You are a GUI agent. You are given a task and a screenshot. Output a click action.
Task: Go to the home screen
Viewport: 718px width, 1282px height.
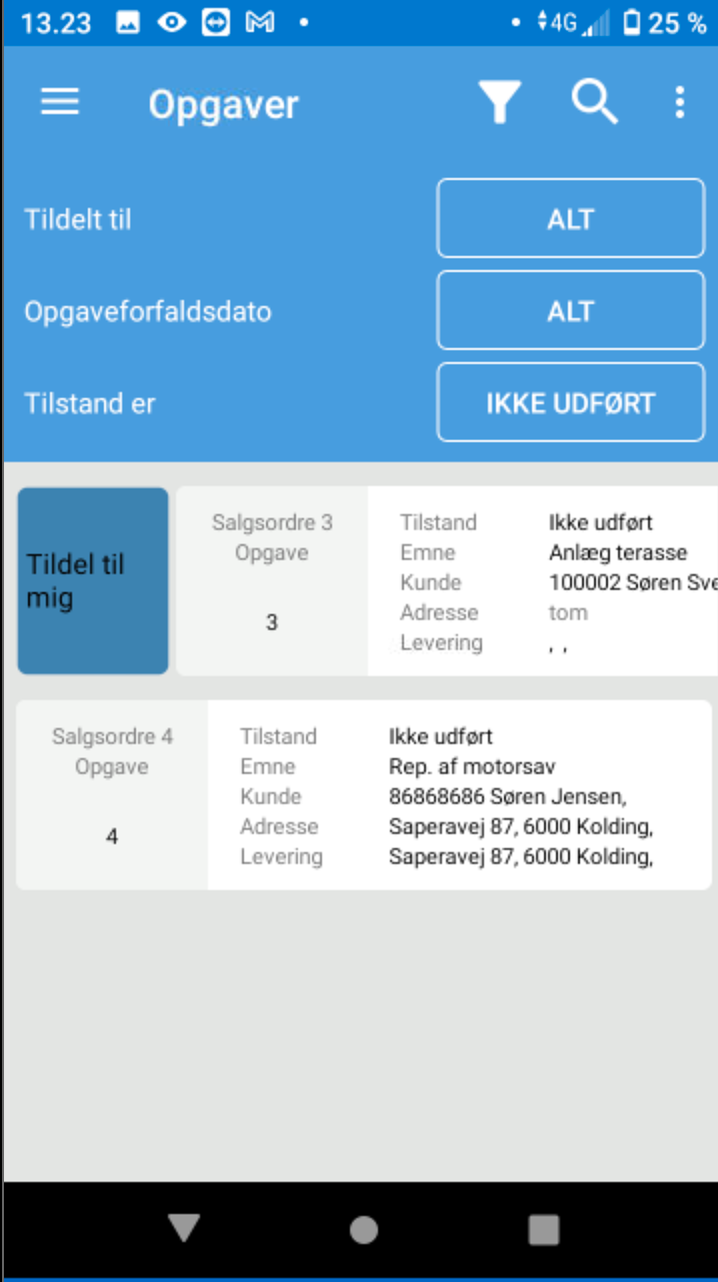(364, 1230)
